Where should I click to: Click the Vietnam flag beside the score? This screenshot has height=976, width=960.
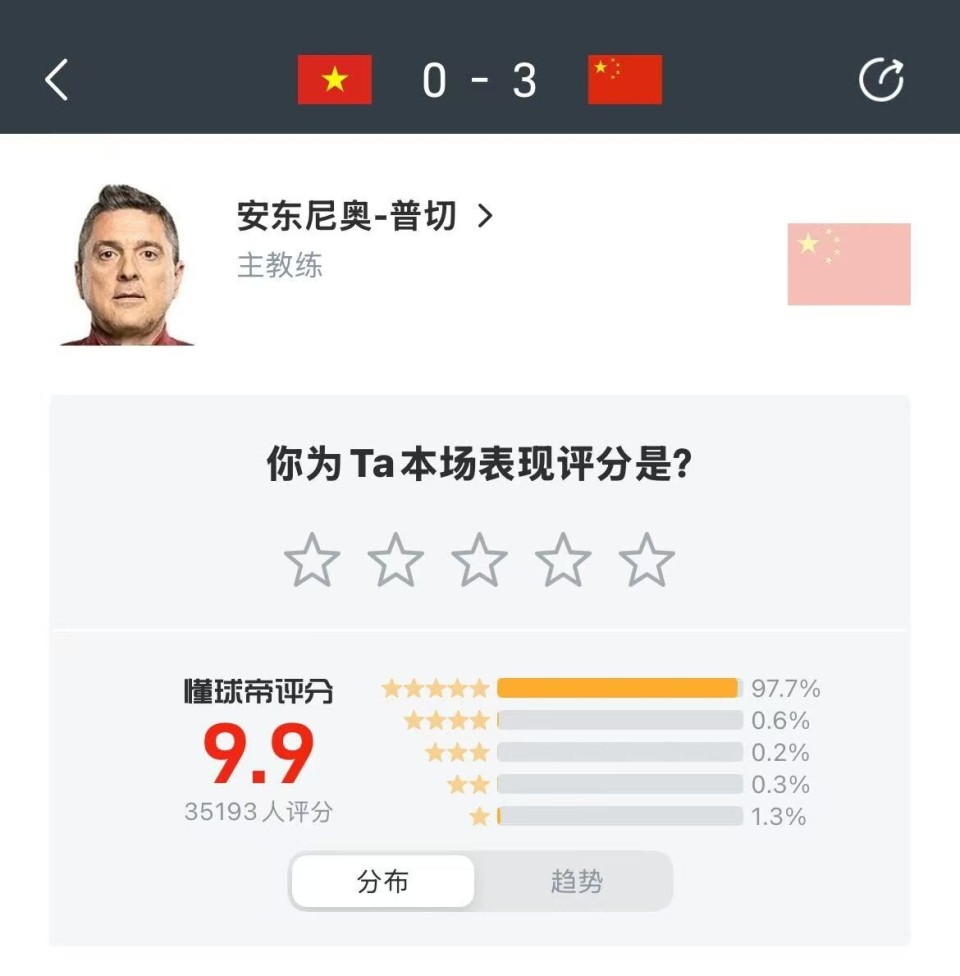point(334,78)
